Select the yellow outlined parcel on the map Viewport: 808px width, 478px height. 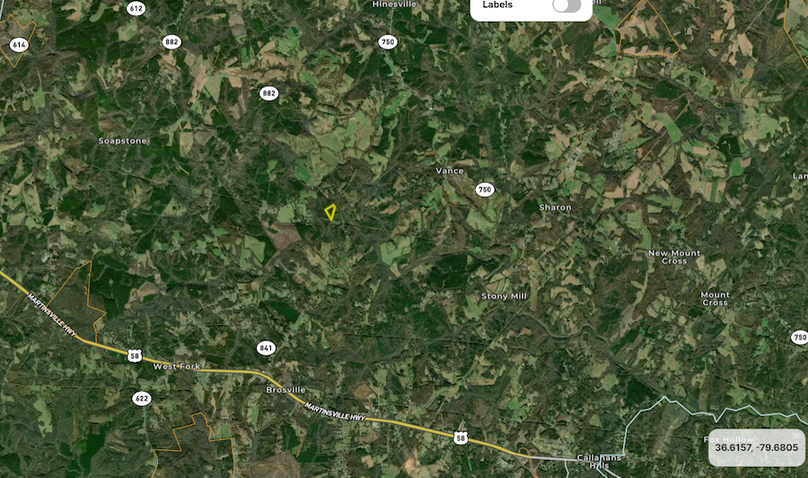pyautogui.click(x=330, y=211)
